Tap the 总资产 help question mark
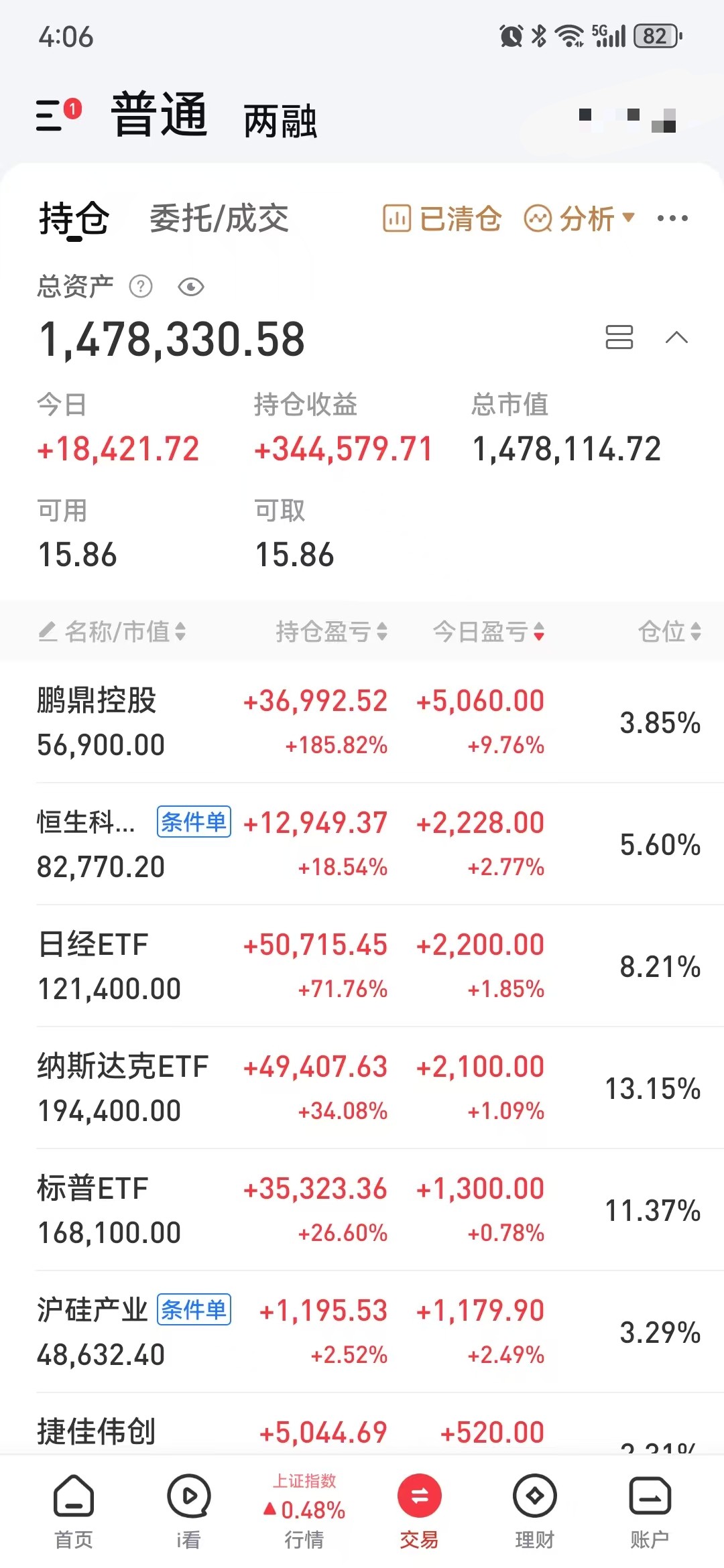The height and width of the screenshot is (1568, 724). pyautogui.click(x=141, y=287)
